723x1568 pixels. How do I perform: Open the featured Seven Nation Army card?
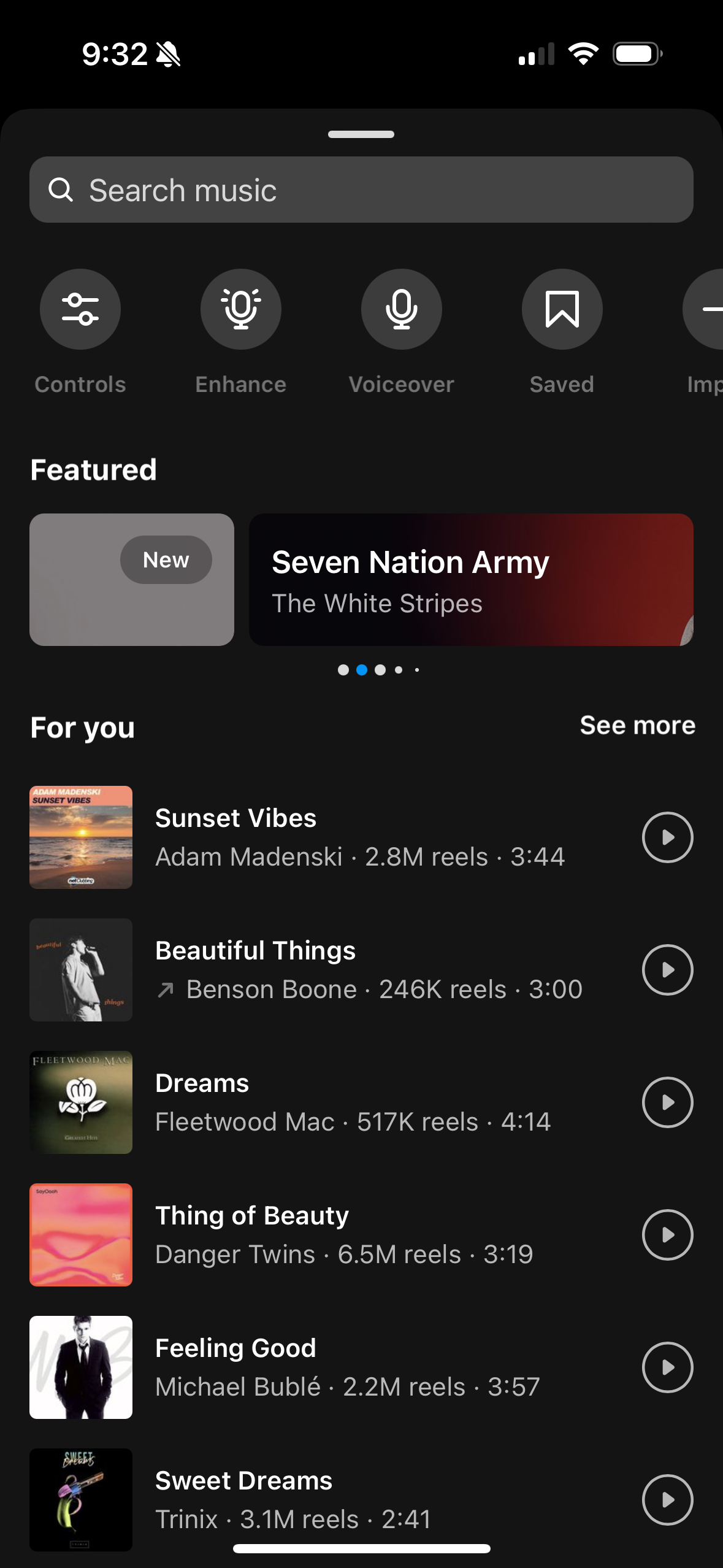[x=470, y=580]
